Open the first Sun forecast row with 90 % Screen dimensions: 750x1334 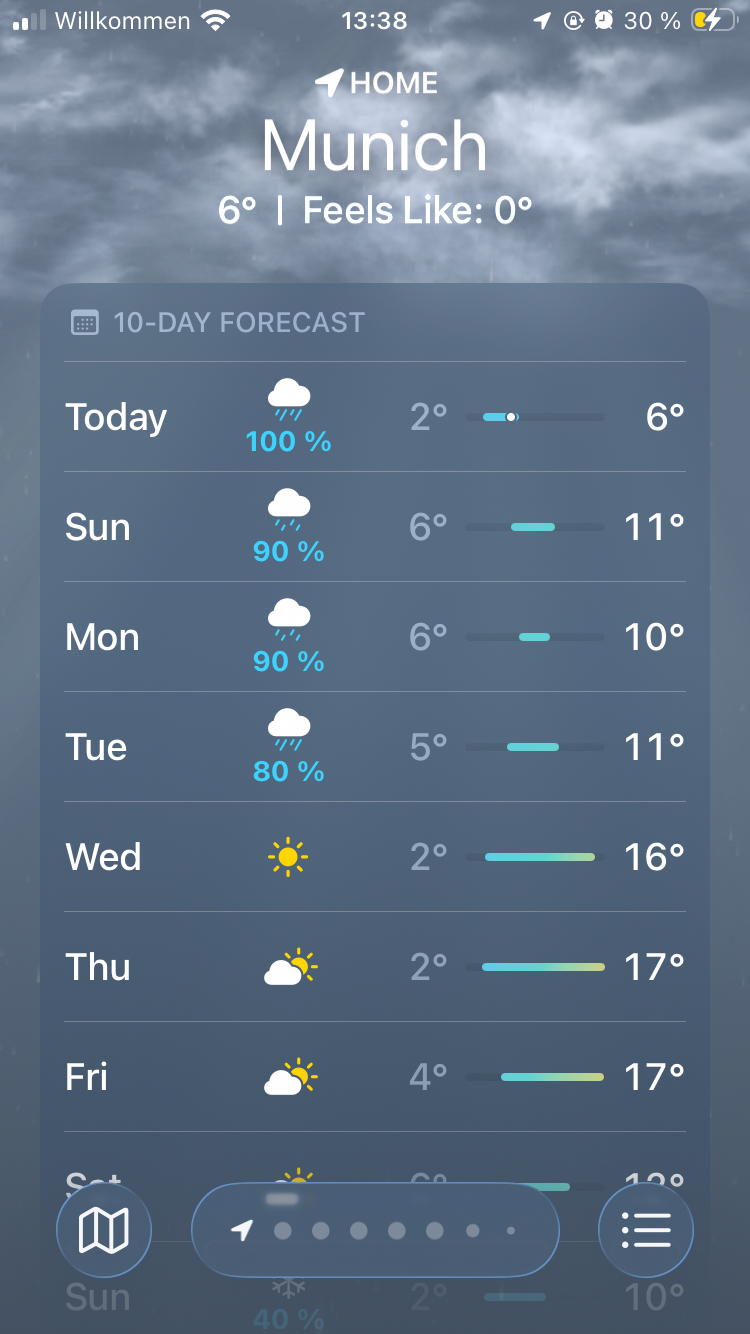375,527
